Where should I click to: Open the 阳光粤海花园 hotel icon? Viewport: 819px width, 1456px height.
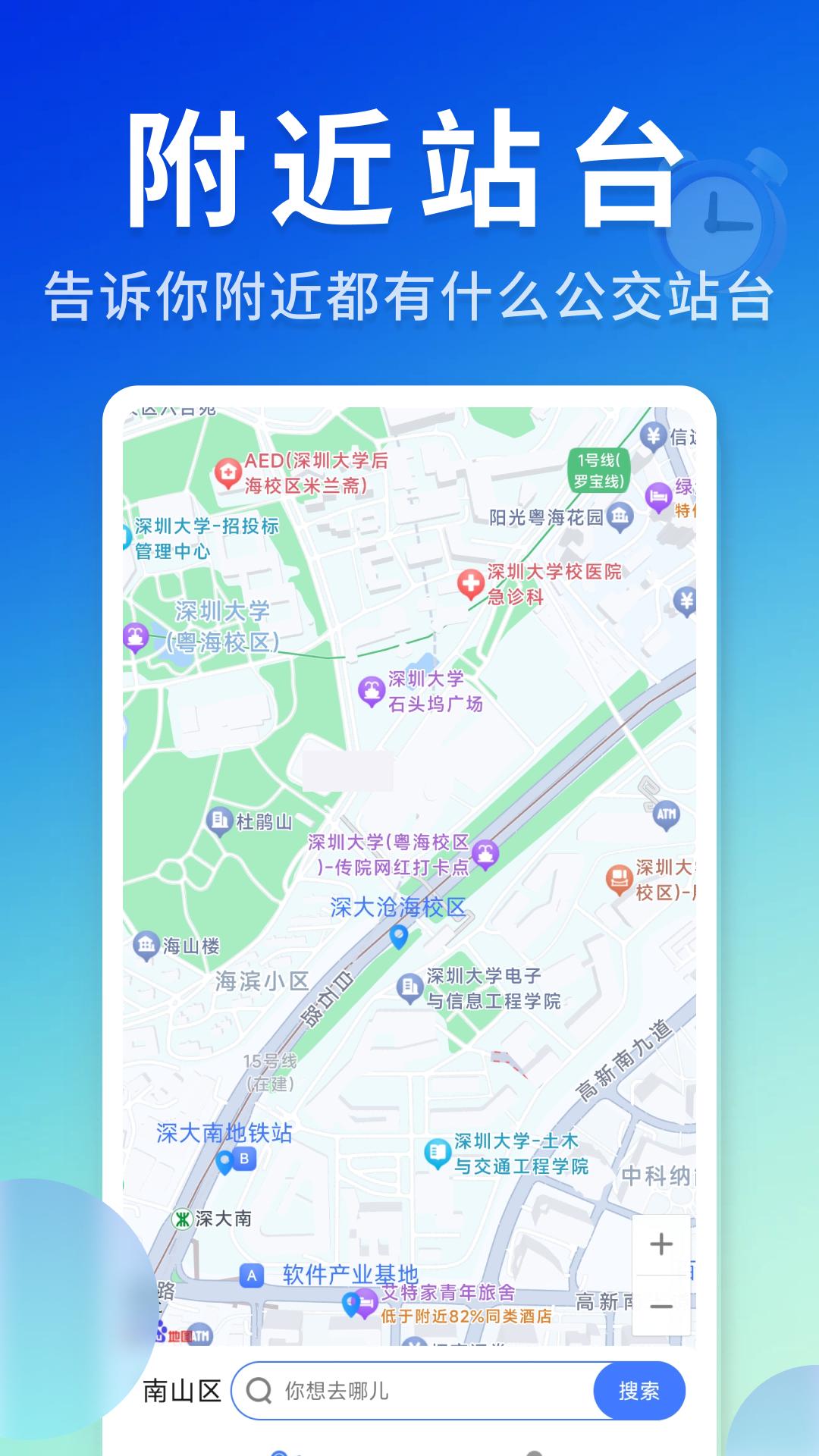(x=621, y=516)
